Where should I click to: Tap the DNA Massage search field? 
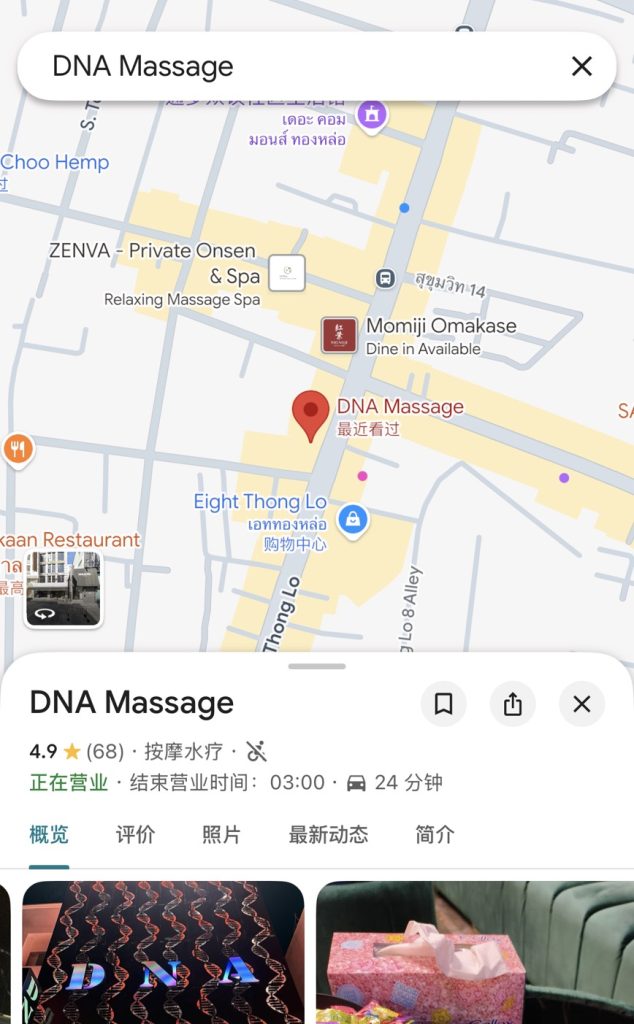point(290,67)
